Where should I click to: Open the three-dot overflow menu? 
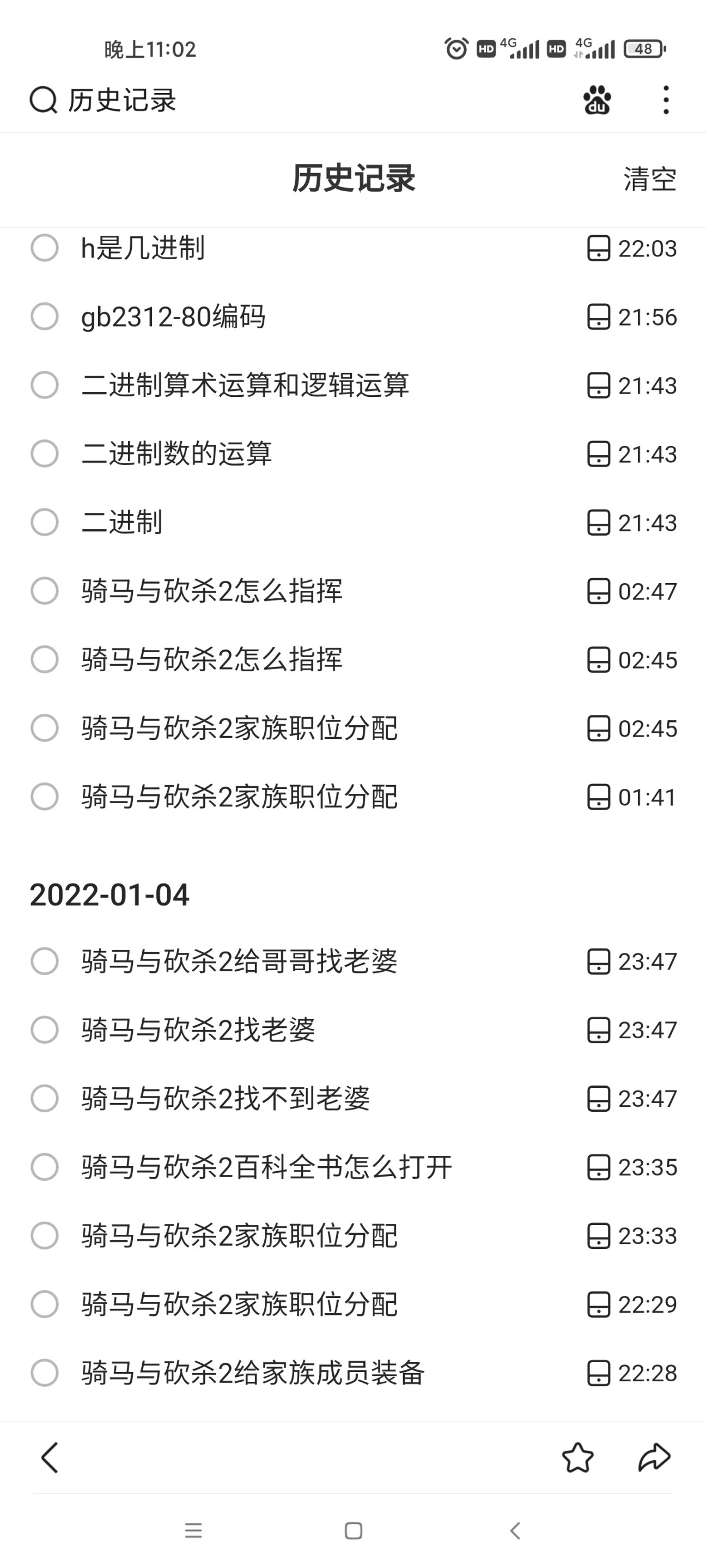click(x=666, y=100)
